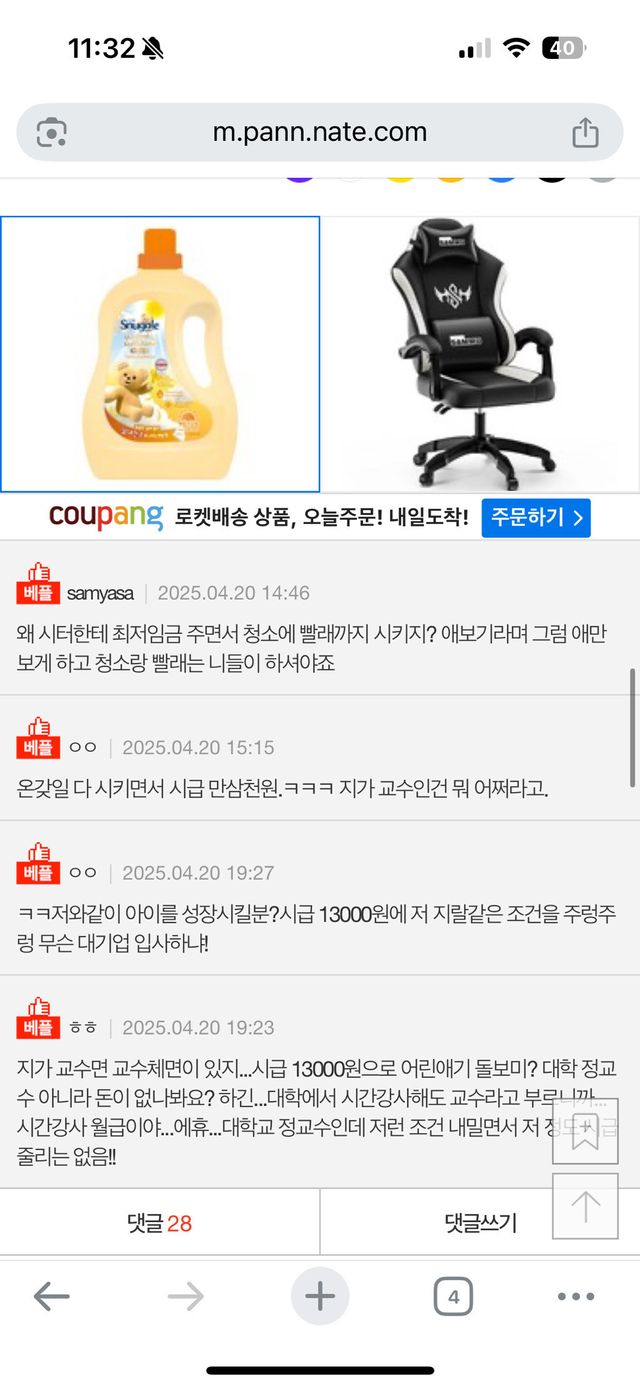Viewport: 640px width, 1388px height.
Task: Open a new browser tab
Action: 320,1297
